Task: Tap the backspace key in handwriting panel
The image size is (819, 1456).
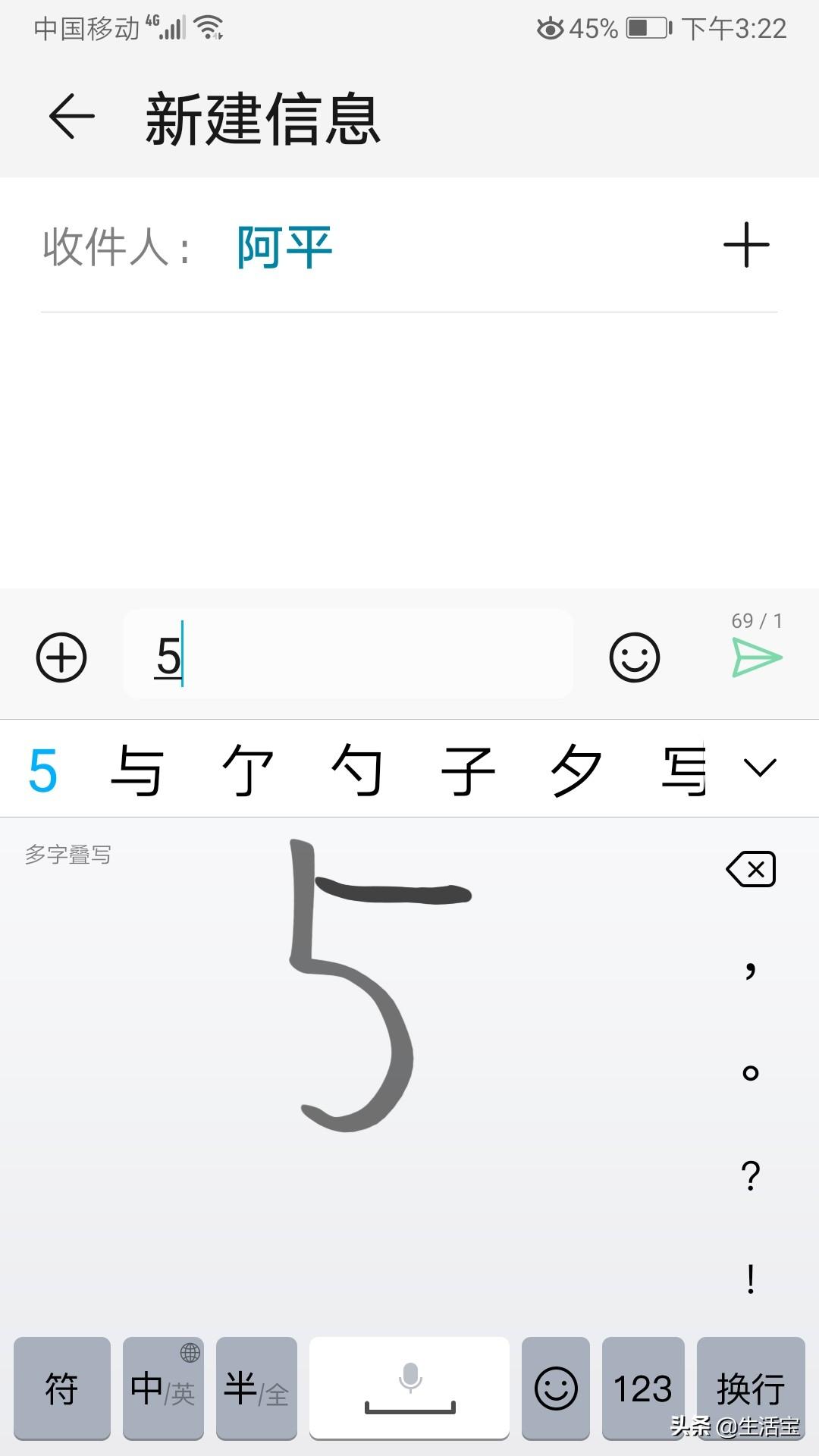Action: [x=751, y=869]
